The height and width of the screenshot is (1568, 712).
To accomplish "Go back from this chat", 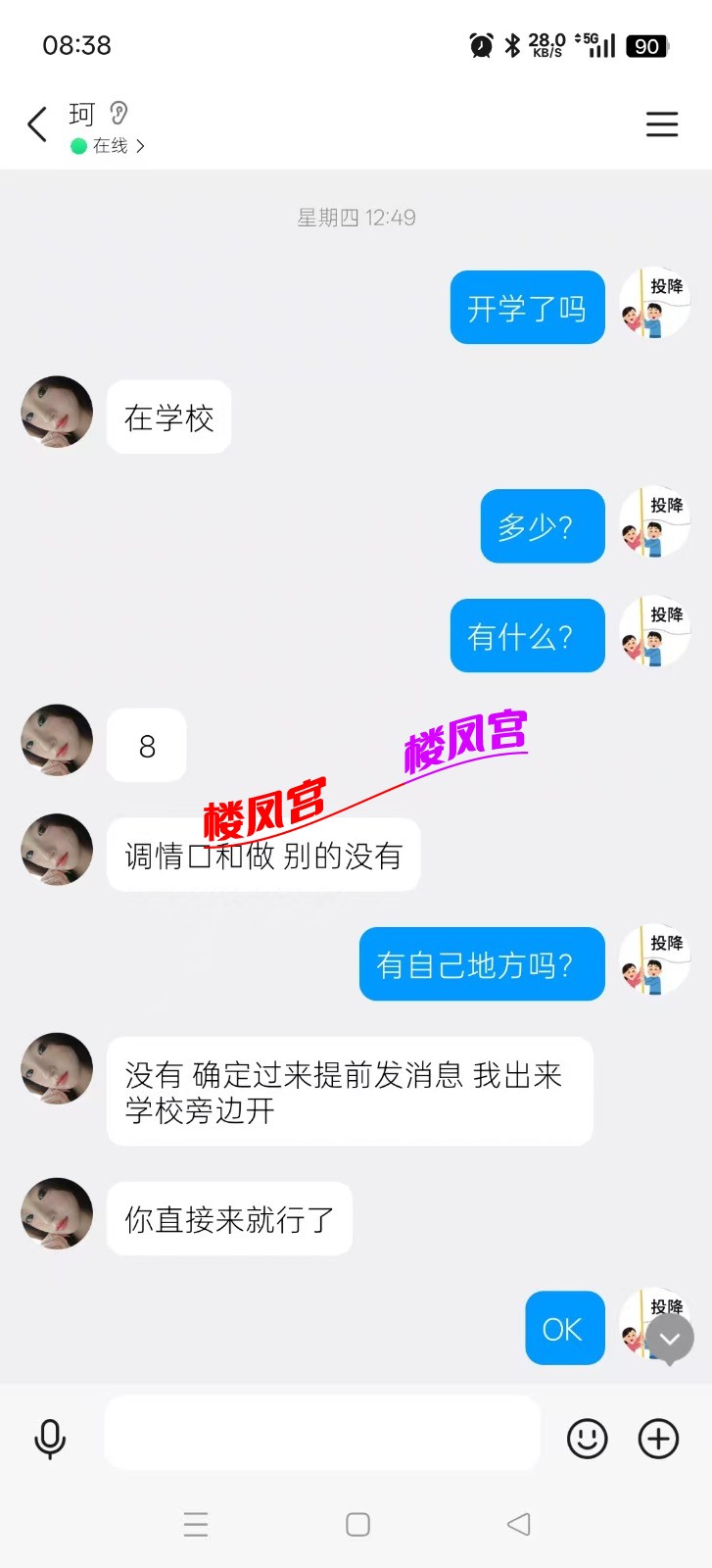I will point(37,124).
